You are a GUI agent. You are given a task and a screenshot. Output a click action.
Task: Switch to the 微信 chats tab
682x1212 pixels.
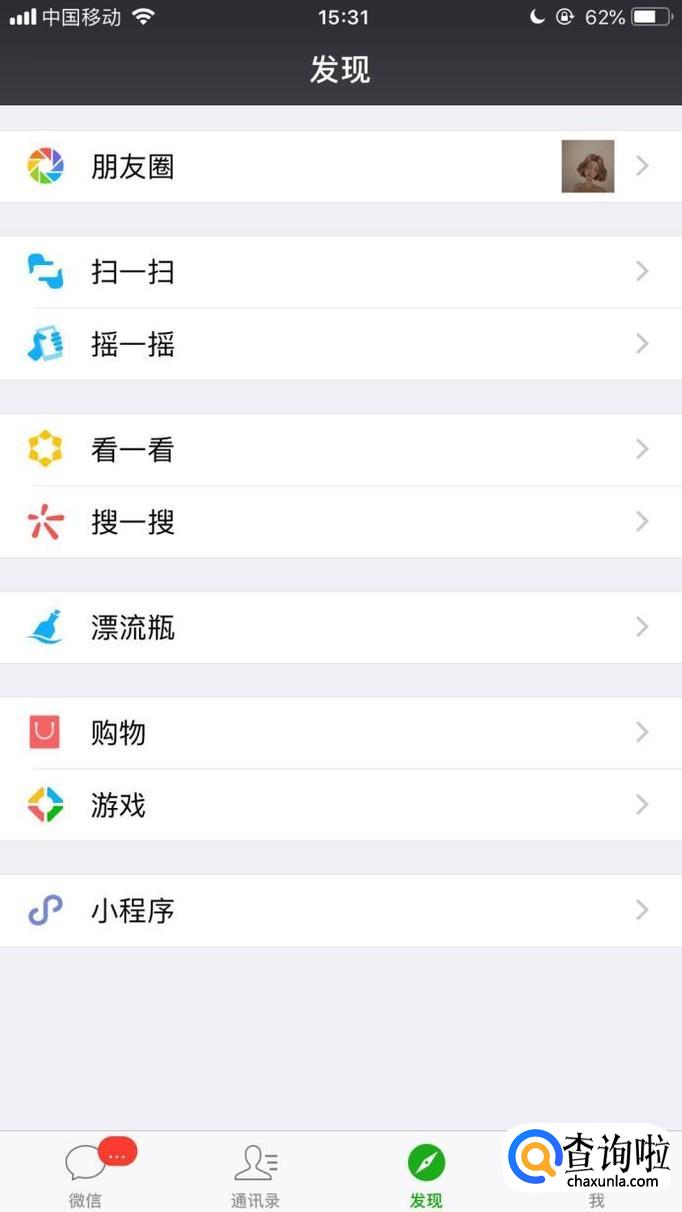86,1173
